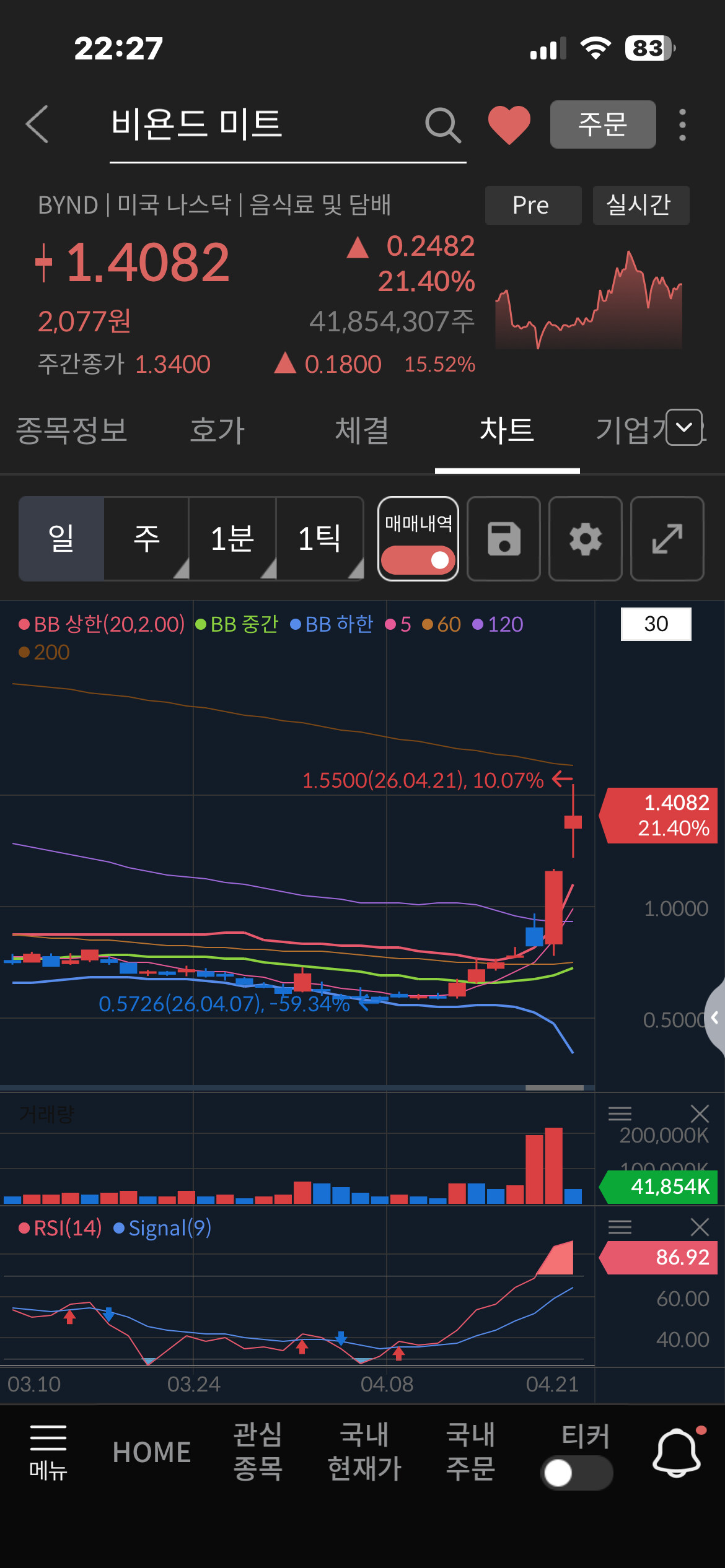725x1568 pixels.
Task: Tap the 주문 order button
Action: [603, 124]
